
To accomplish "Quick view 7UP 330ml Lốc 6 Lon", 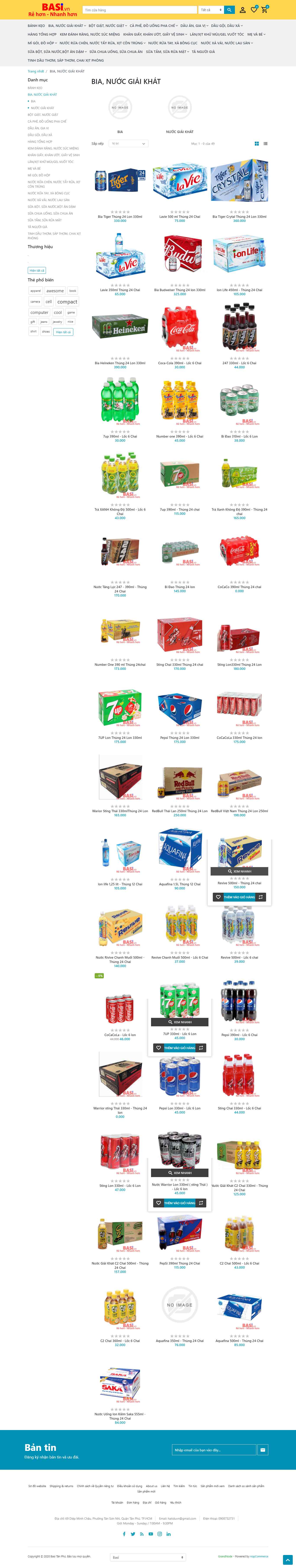I will pyautogui.click(x=180, y=1022).
